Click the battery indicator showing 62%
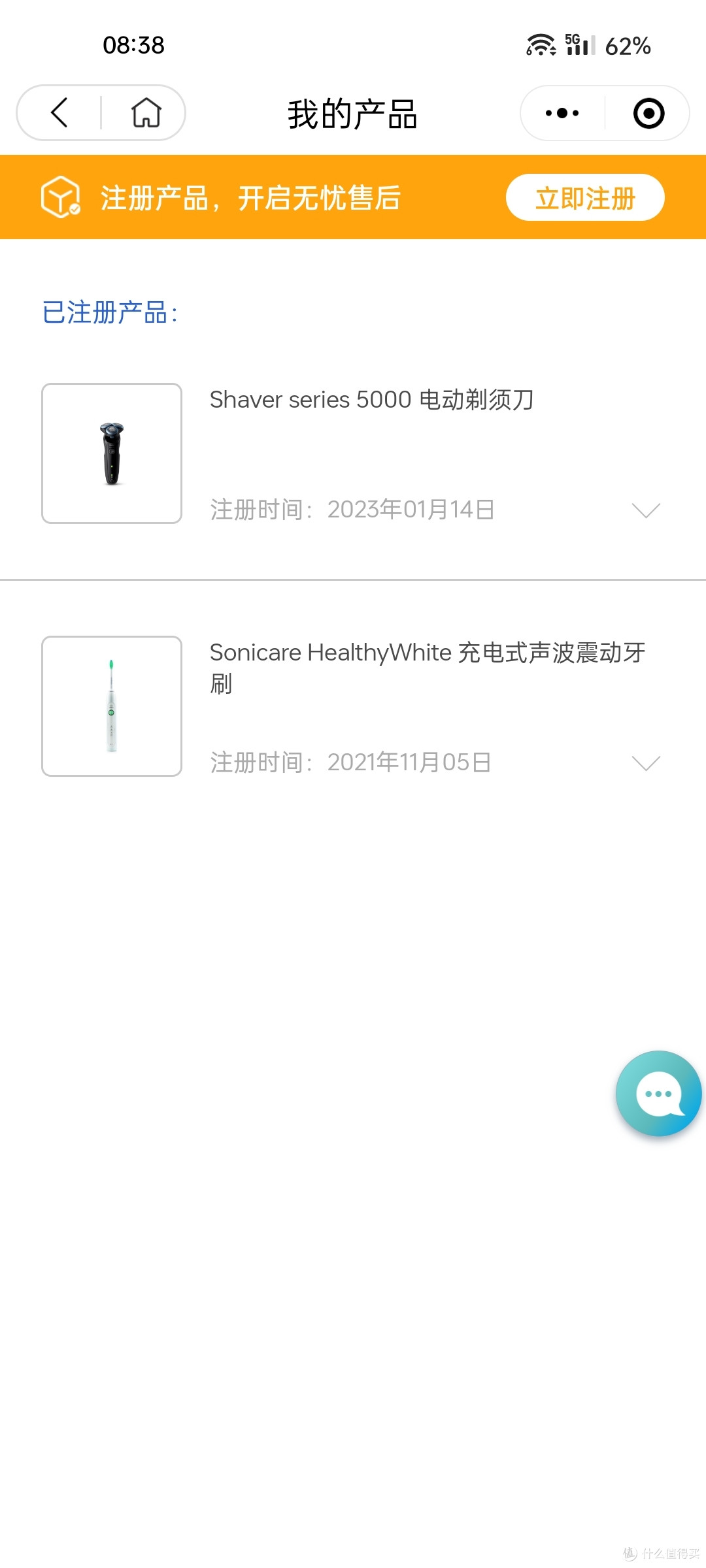The width and height of the screenshot is (706, 1568). (626, 44)
